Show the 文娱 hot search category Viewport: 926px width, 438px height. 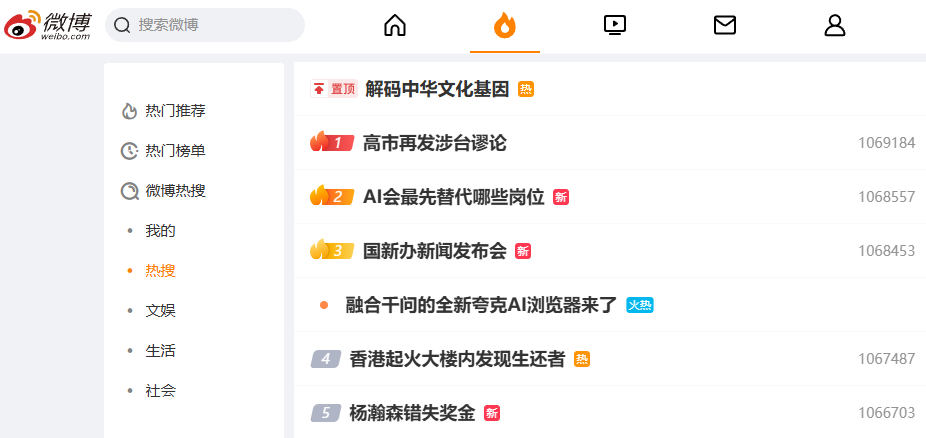tap(160, 311)
